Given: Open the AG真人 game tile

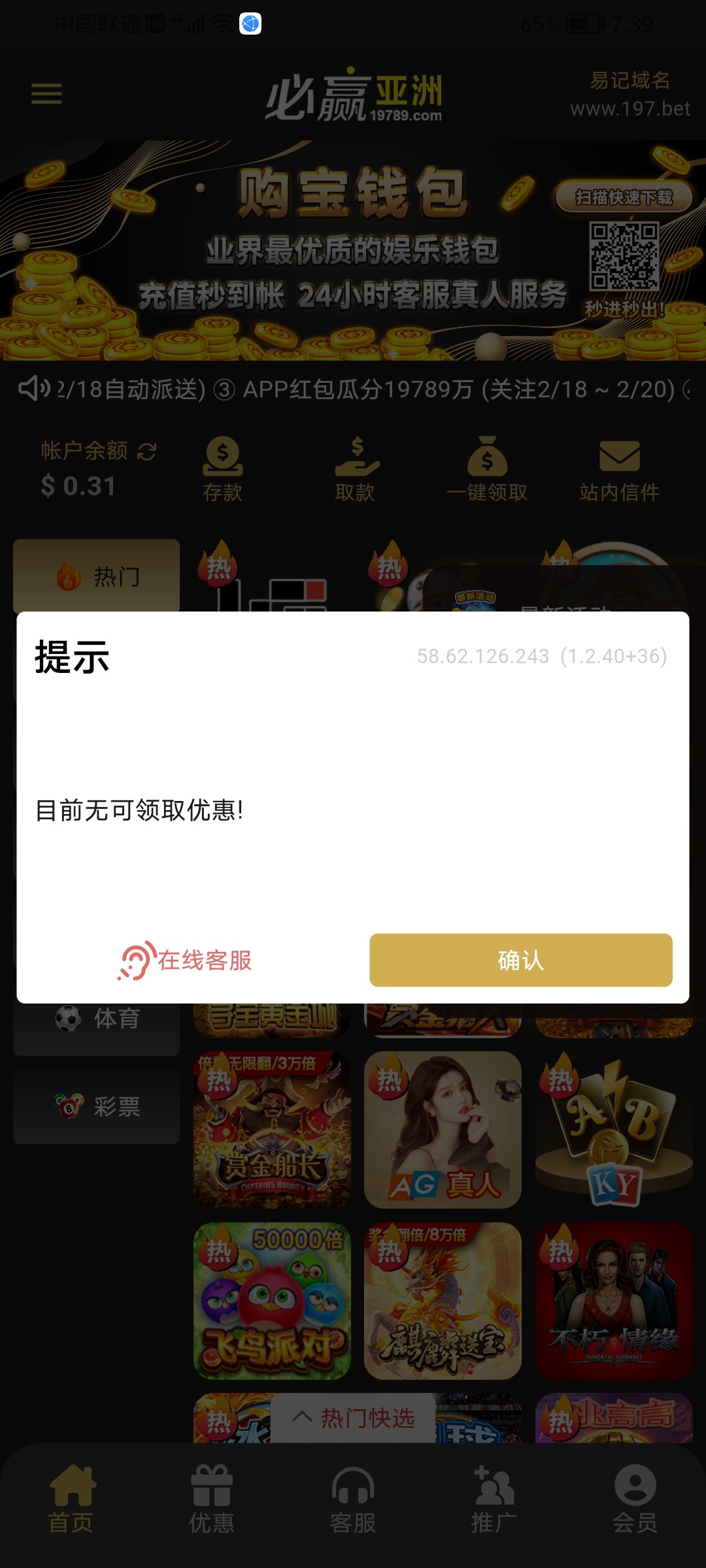Looking at the screenshot, I should pos(443,1130).
